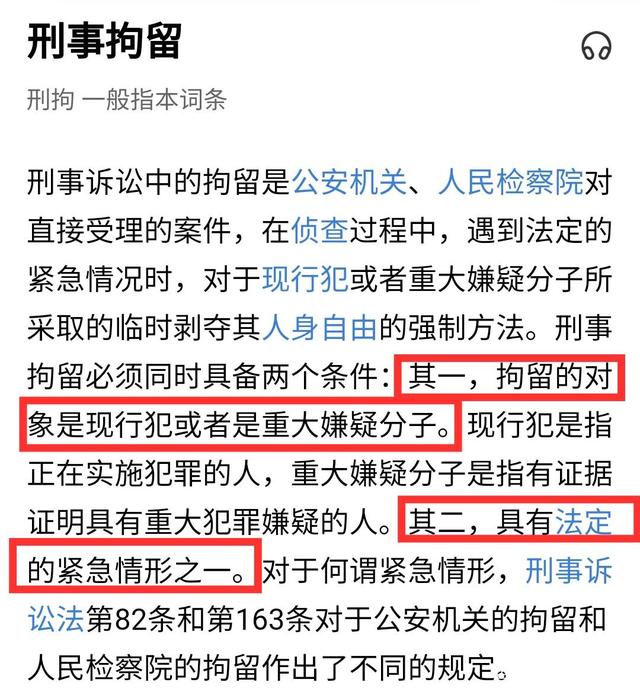The image size is (640, 695).
Task: Play the audio reading via headphone icon
Action: click(x=596, y=45)
